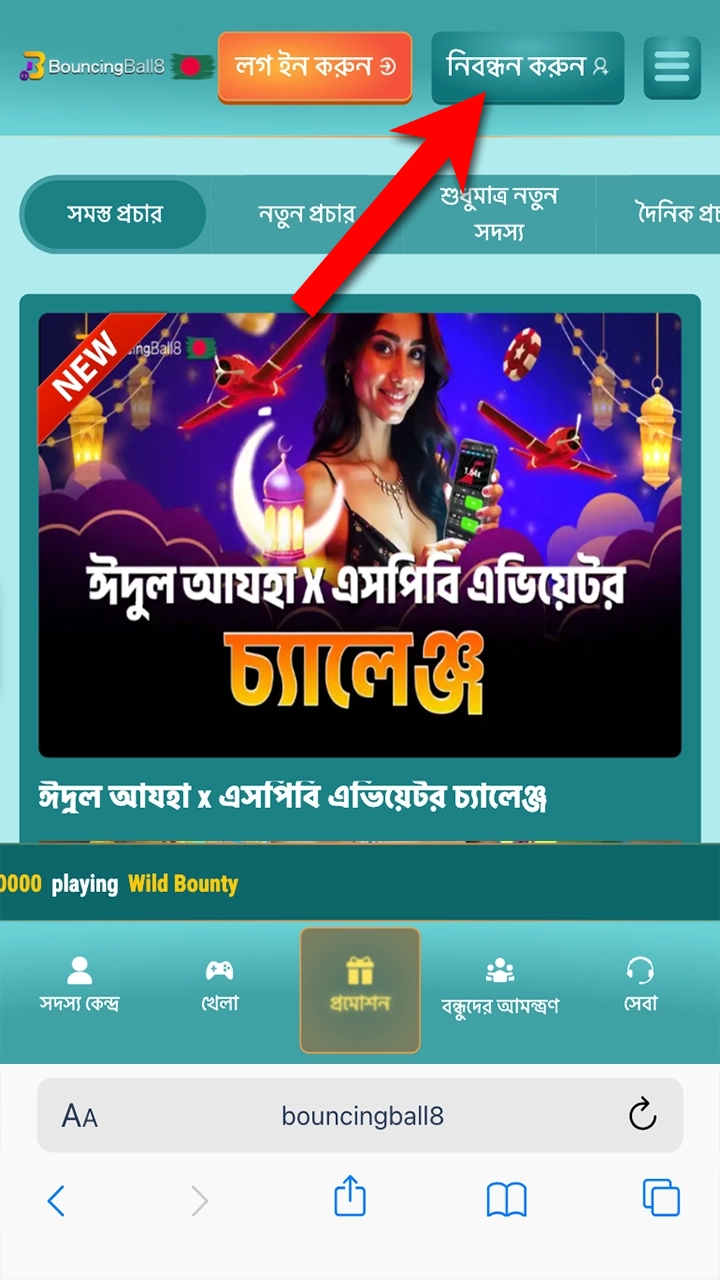720x1280 pixels.
Task: Show open Safari tabs
Action: [x=661, y=1198]
